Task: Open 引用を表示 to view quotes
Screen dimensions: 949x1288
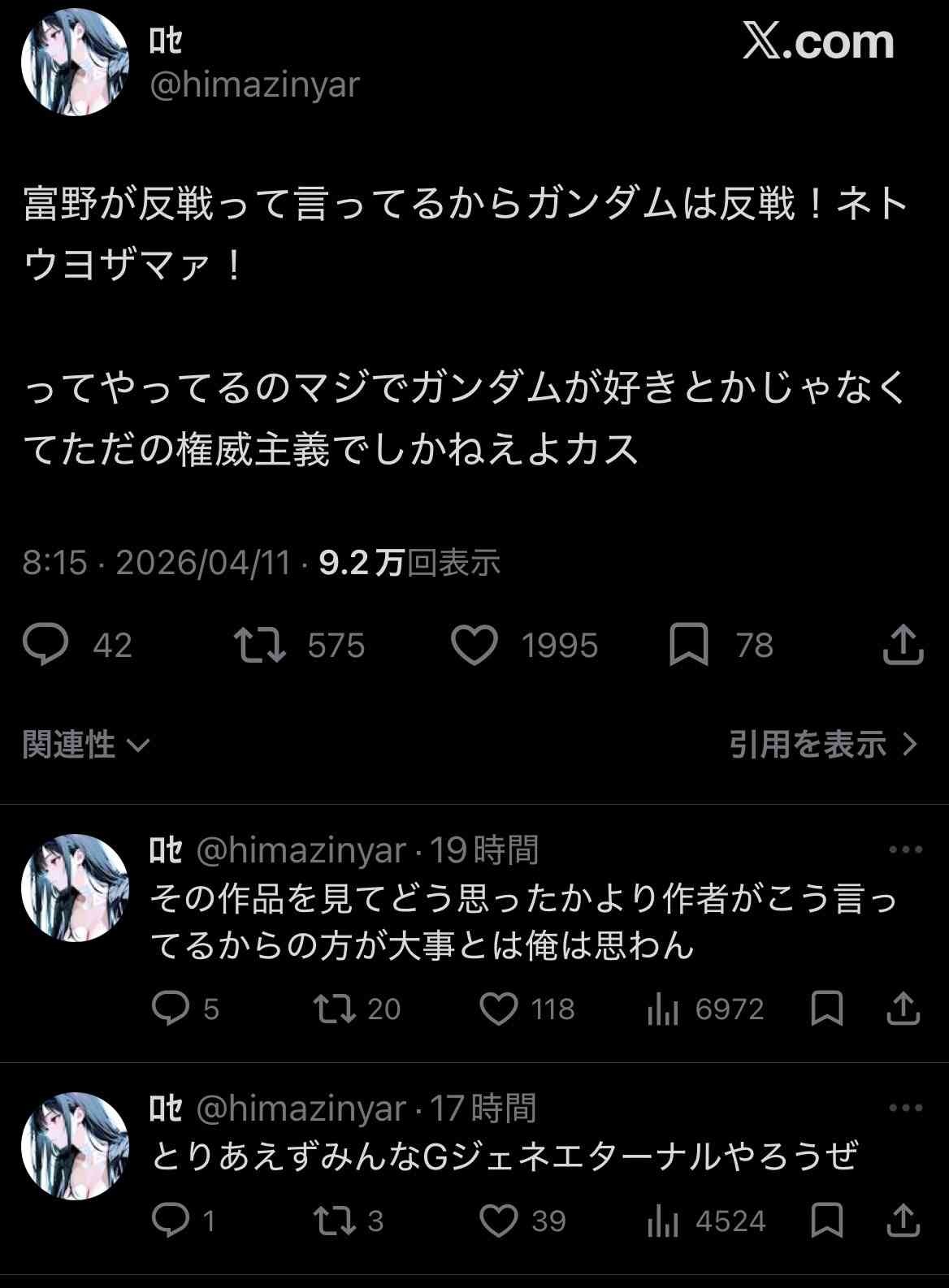Action: coord(822,744)
